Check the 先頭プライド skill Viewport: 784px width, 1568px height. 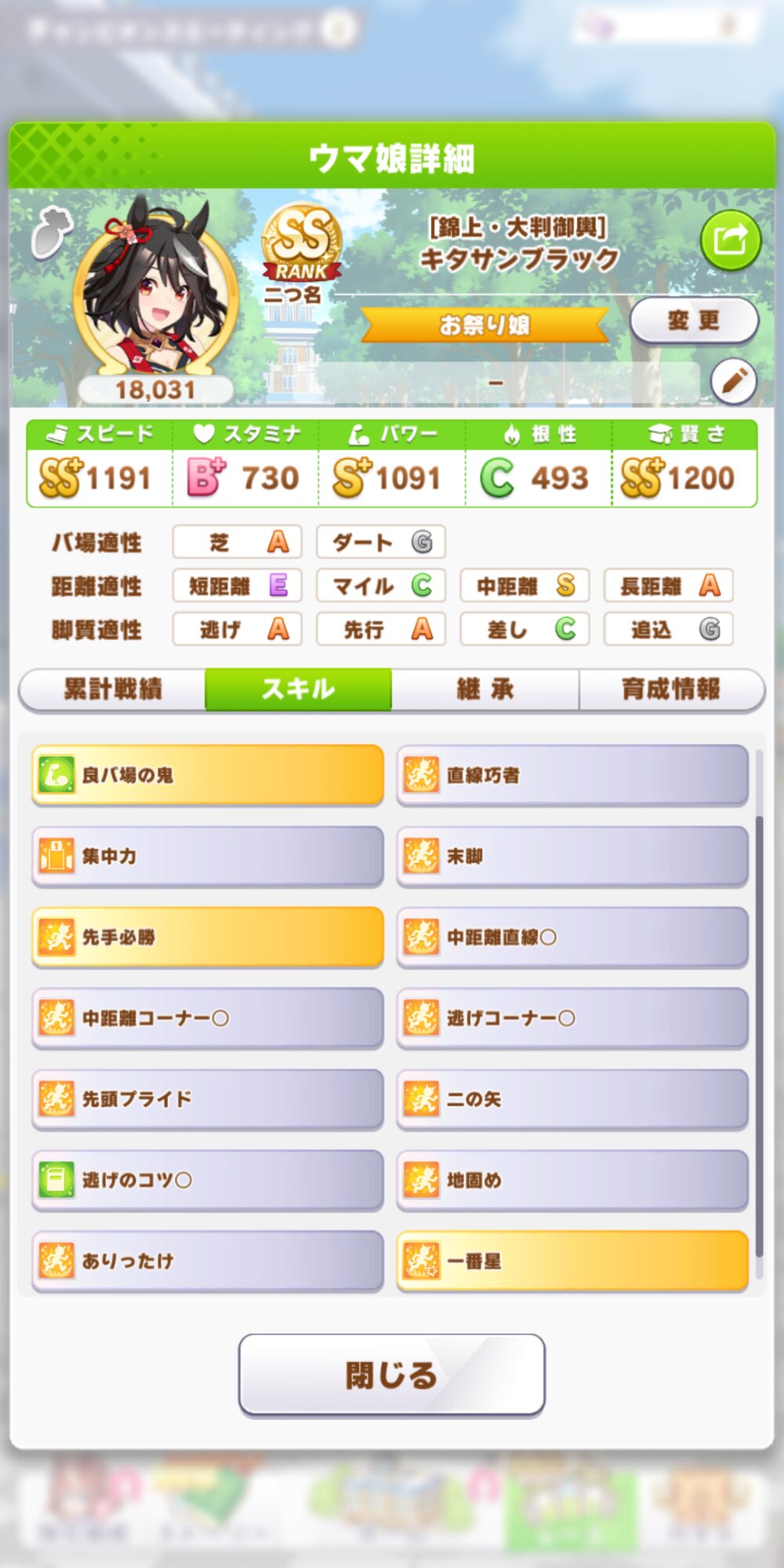click(x=208, y=1098)
